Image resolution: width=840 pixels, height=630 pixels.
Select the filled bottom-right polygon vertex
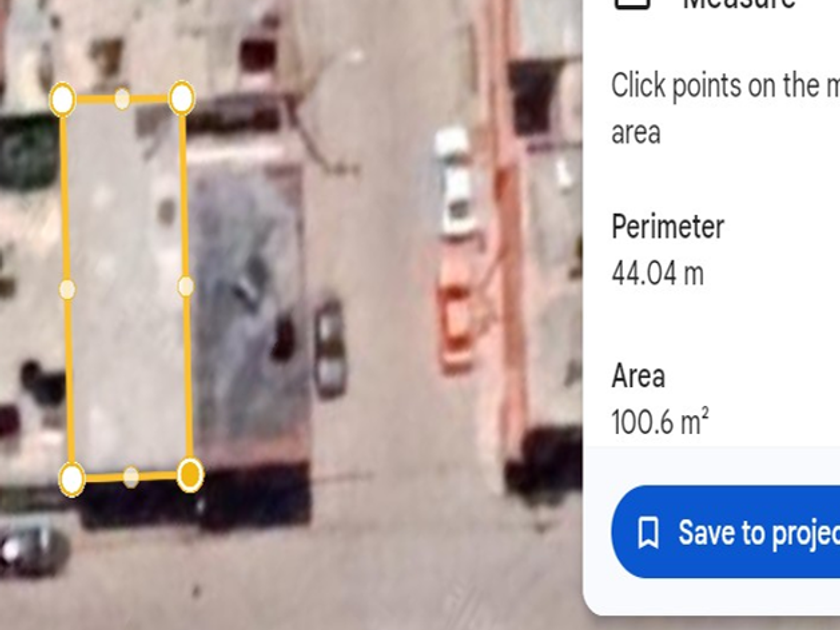coord(190,475)
